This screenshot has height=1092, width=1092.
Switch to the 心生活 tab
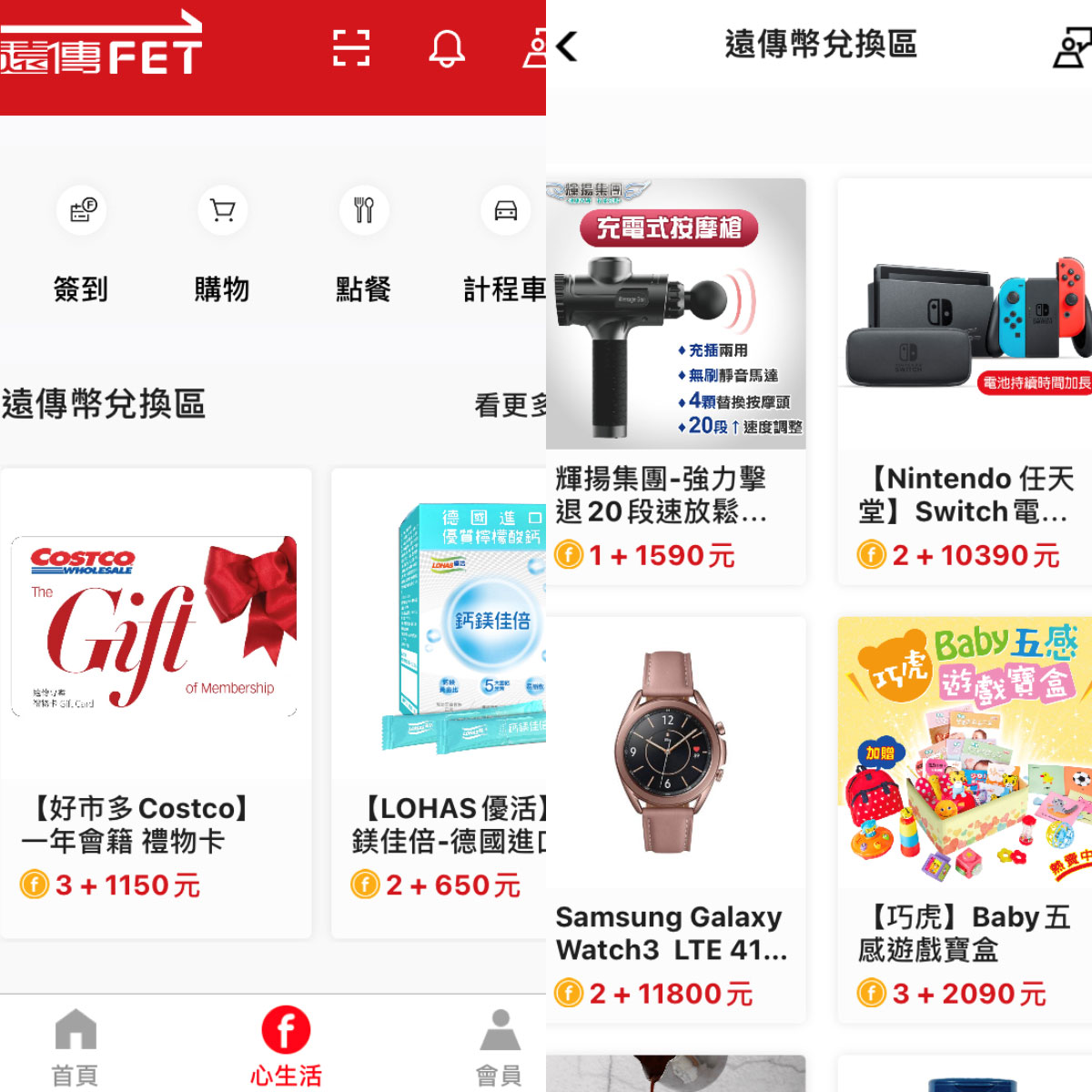(286, 1046)
